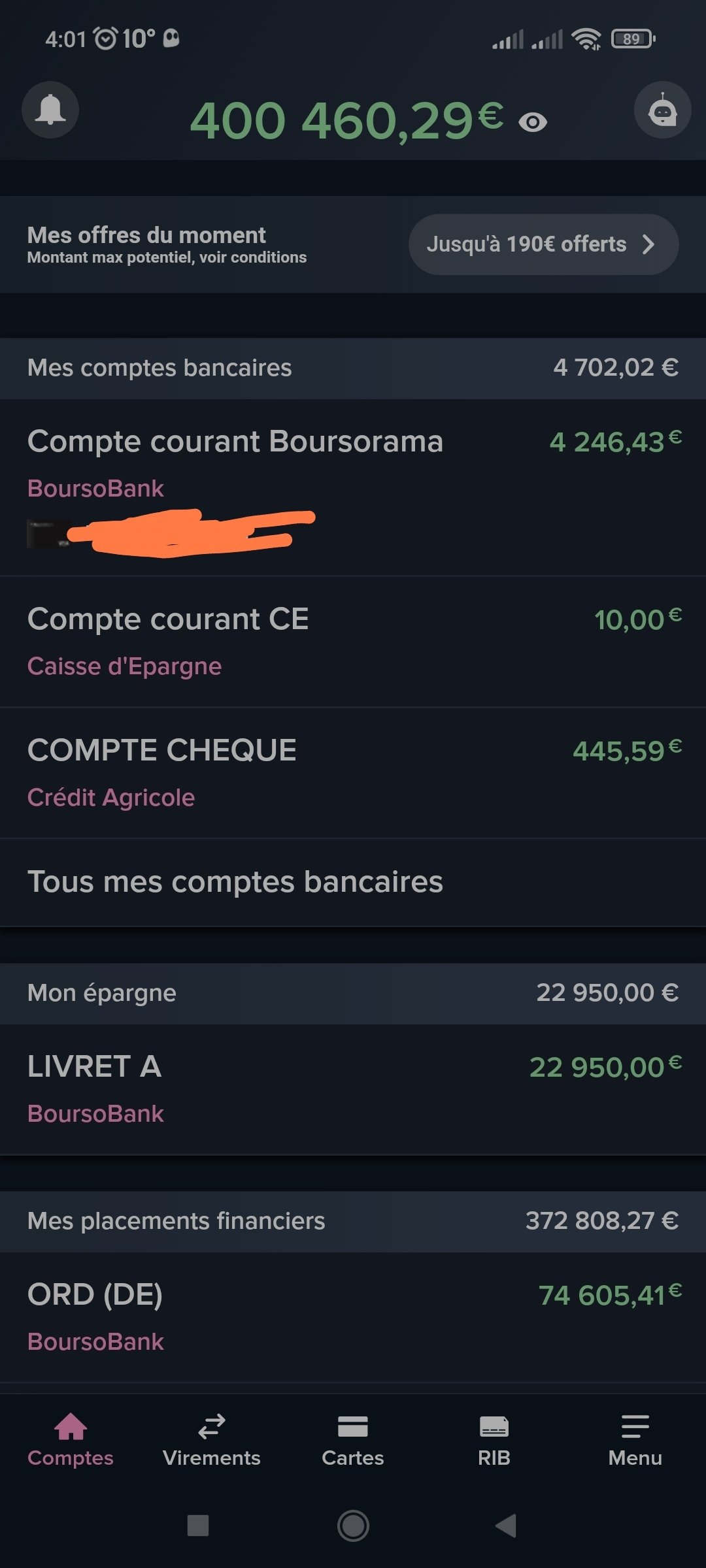Open the chatbot assistant icon
The width and height of the screenshot is (706, 1568).
(662, 110)
